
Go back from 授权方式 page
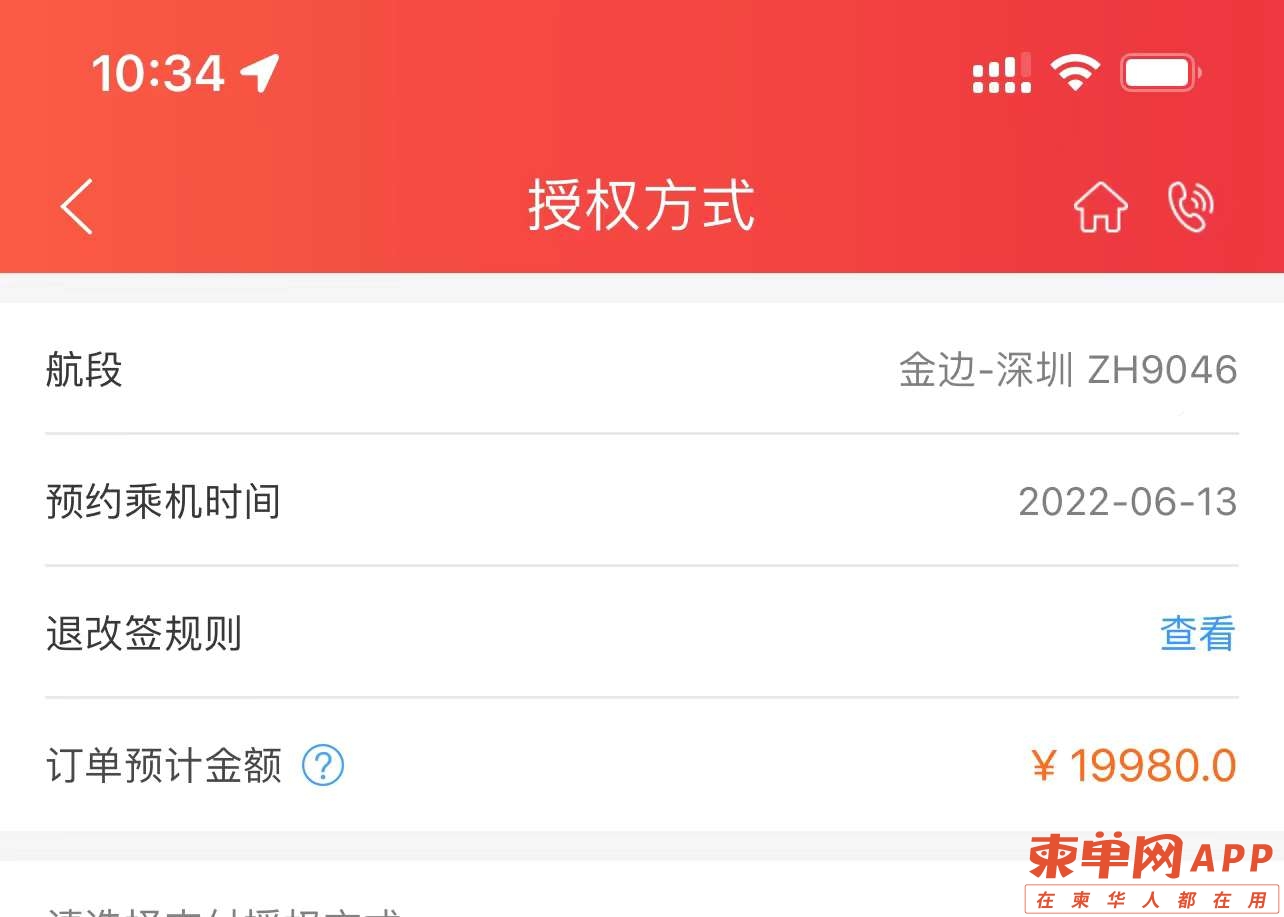coord(77,207)
